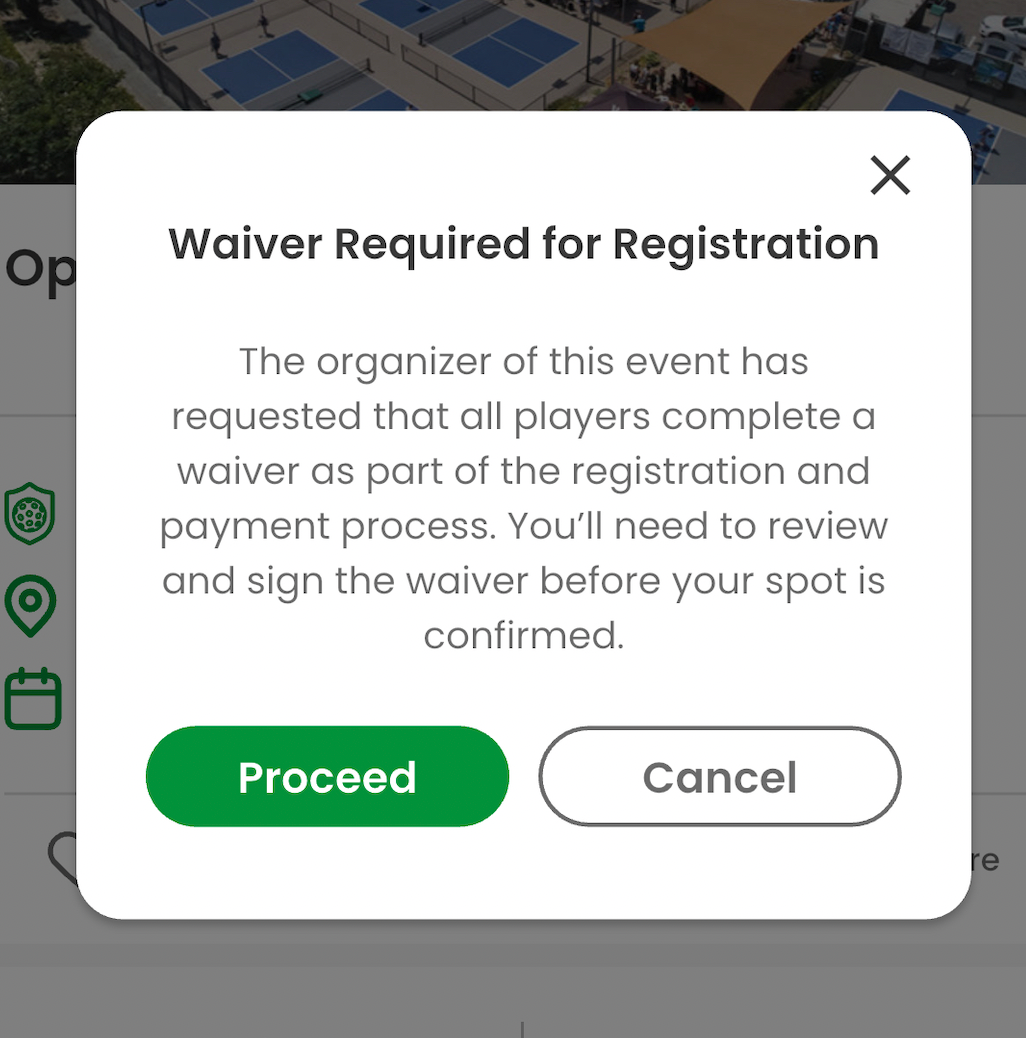The width and height of the screenshot is (1026, 1038).
Task: Cancel the waiver registration prompt
Action: 719,777
